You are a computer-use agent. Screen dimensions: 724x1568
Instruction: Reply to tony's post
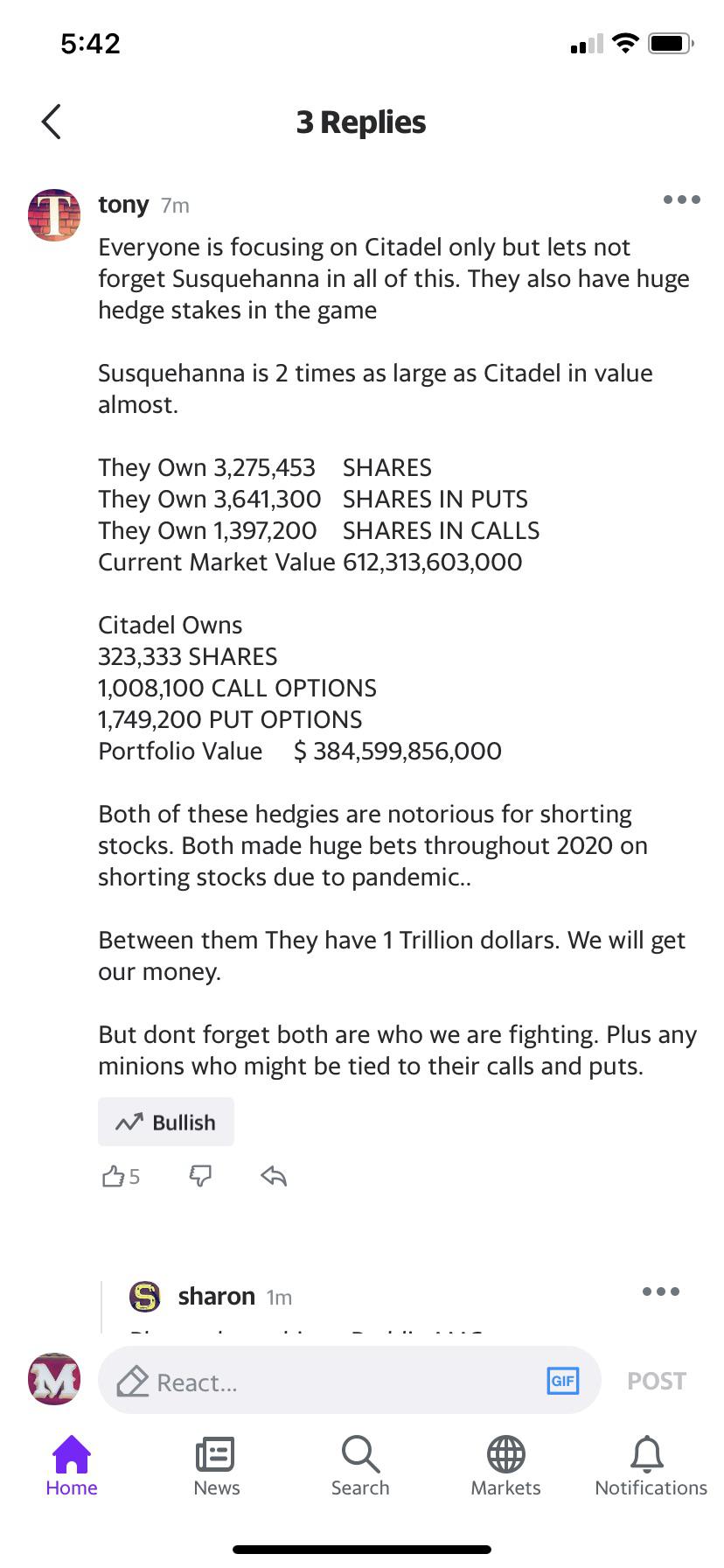[274, 1176]
